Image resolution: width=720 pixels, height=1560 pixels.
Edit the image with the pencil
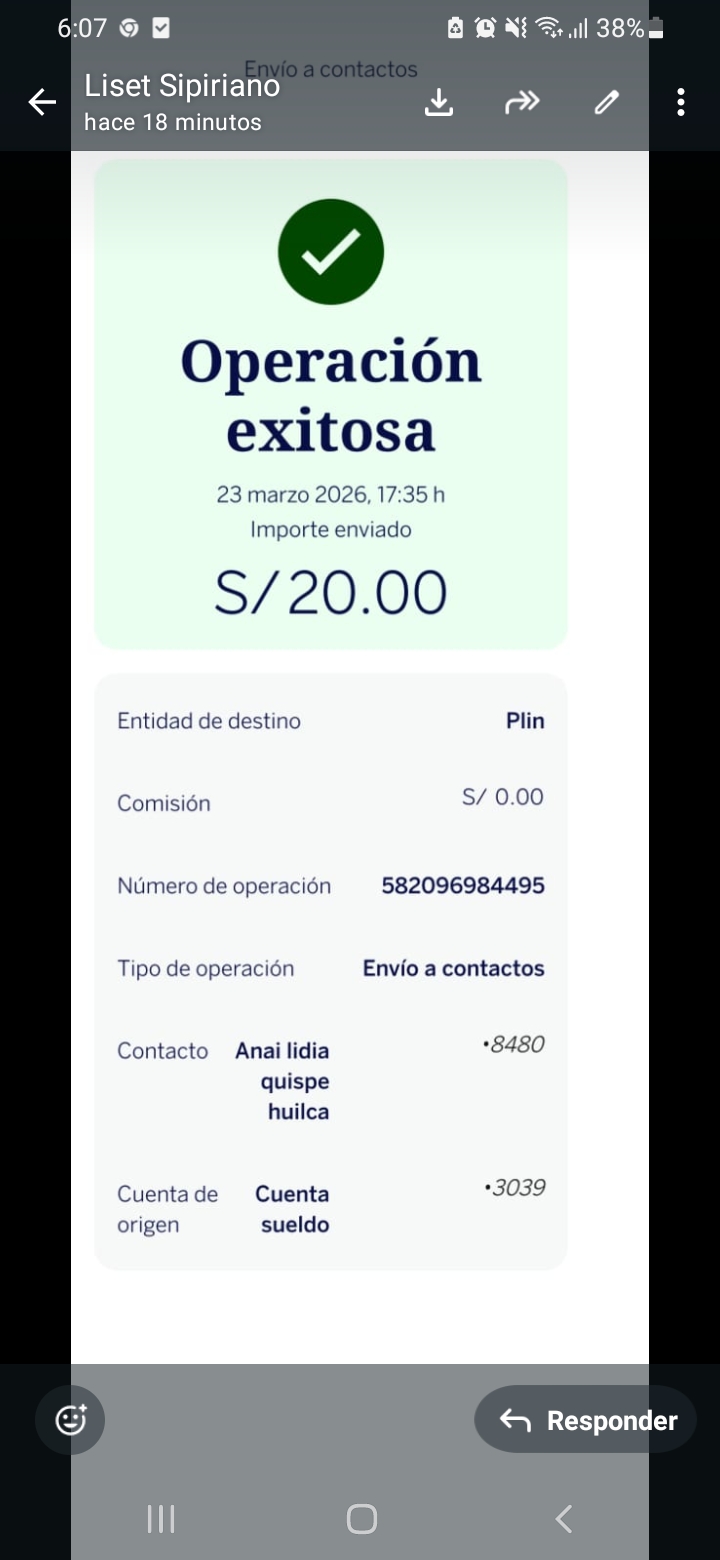(x=606, y=102)
